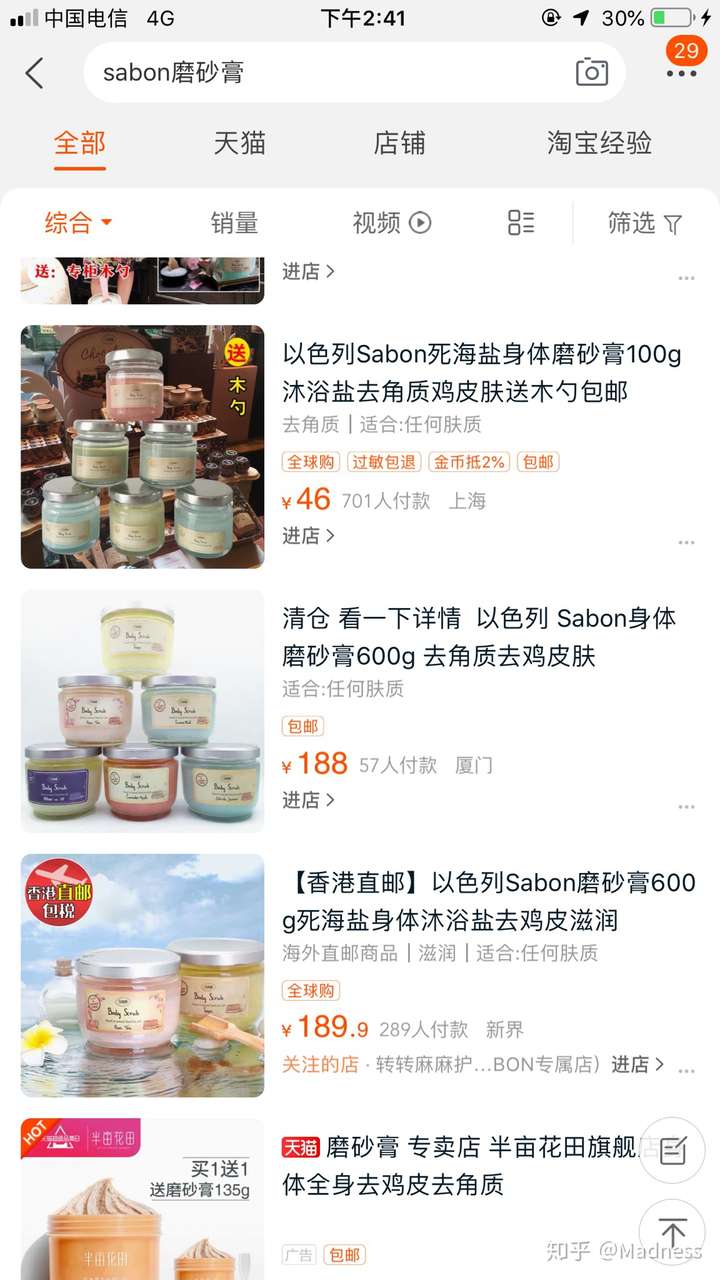Enter the shop of the ¥188 item

[x=308, y=800]
